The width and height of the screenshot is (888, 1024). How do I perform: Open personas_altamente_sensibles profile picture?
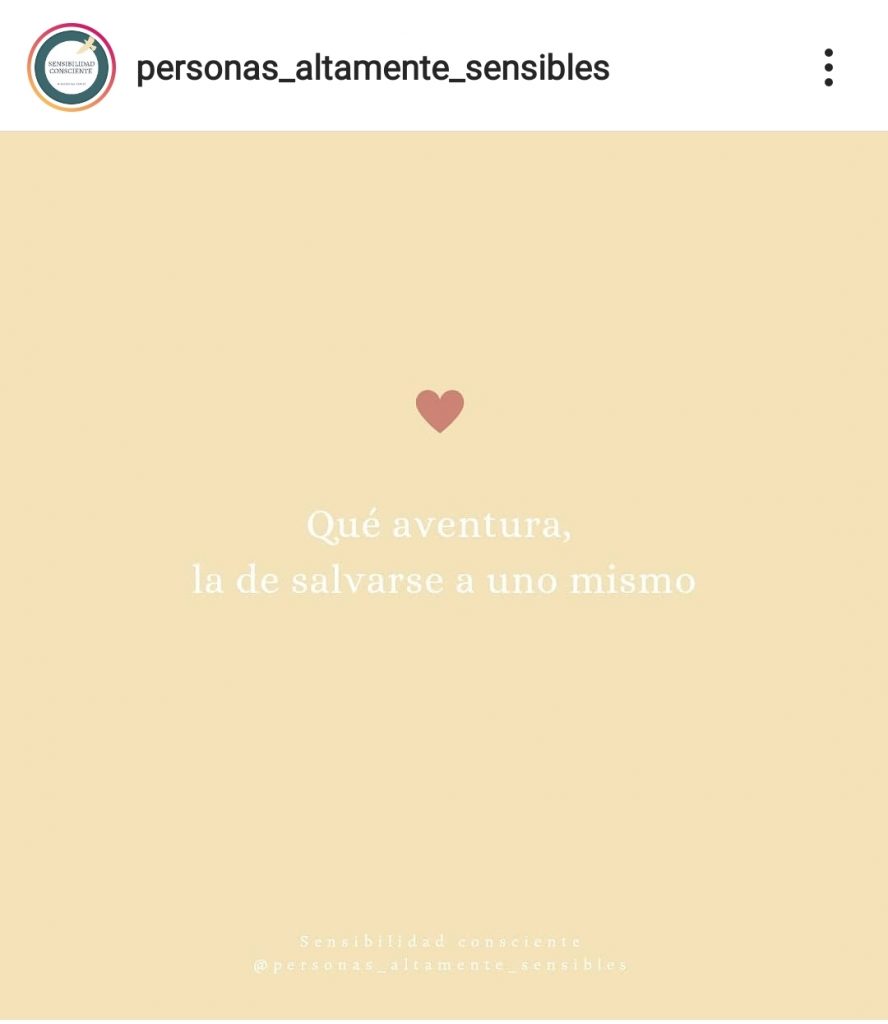point(71,67)
